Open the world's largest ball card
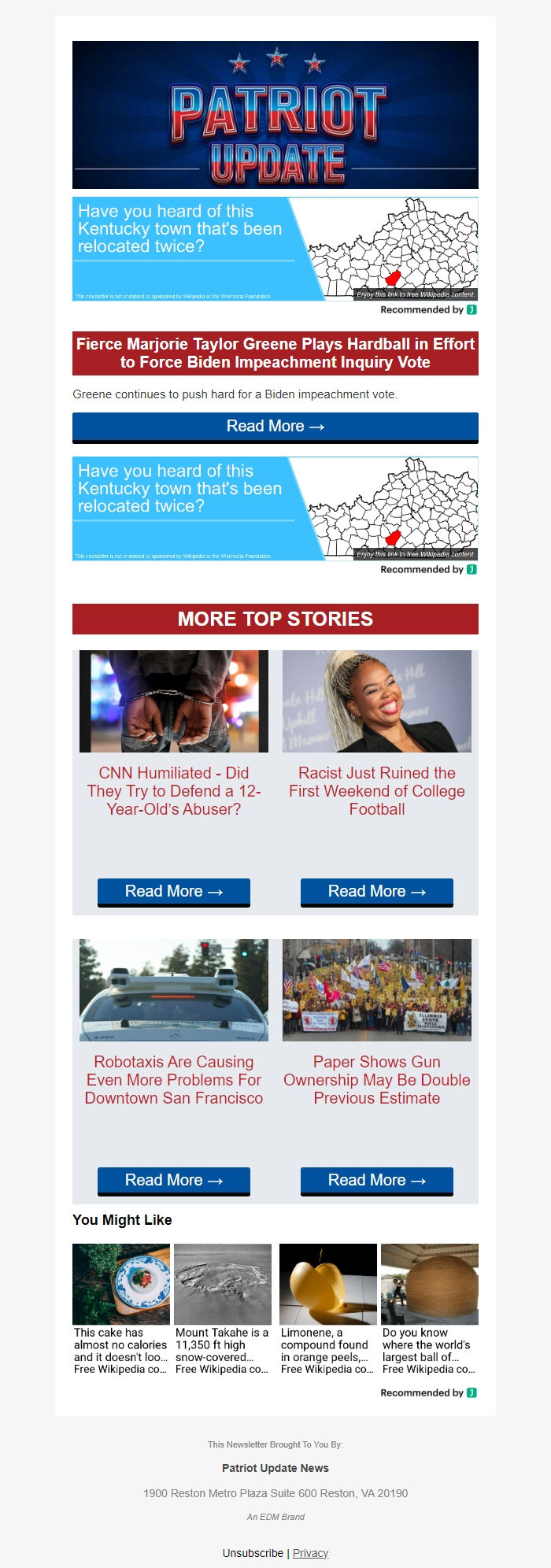 (x=429, y=1309)
